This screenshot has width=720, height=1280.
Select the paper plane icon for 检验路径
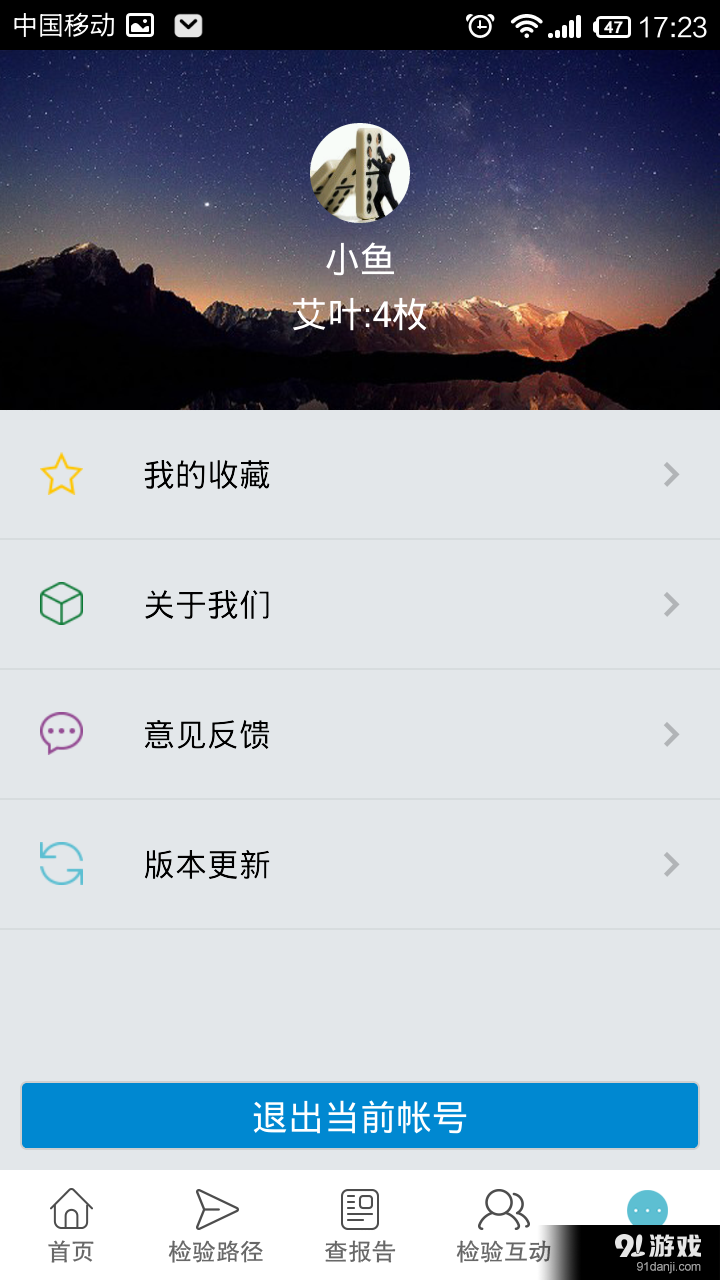(215, 1210)
